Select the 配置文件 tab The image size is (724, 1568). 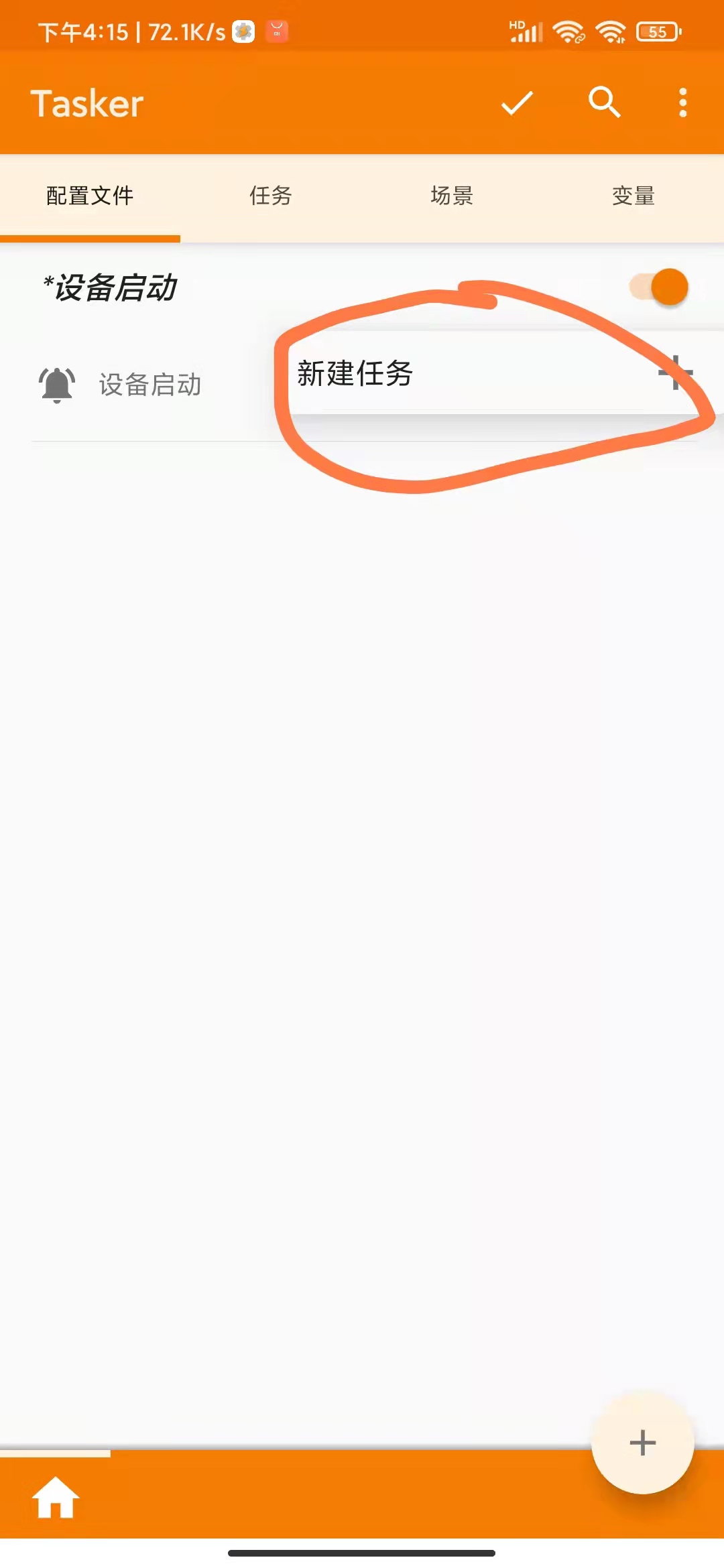coord(90,196)
